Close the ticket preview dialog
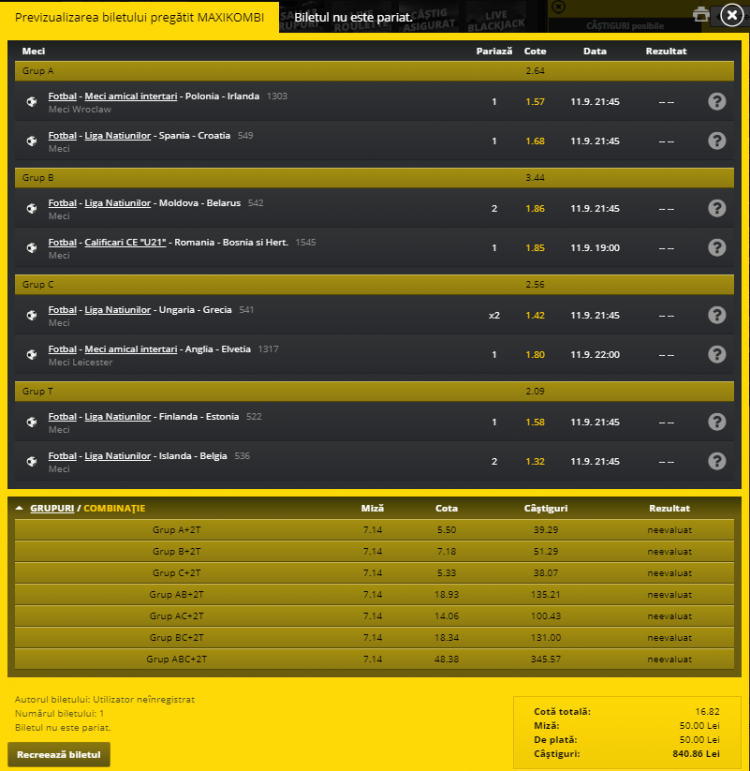Screen dimensions: 750x771 (x=732, y=14)
